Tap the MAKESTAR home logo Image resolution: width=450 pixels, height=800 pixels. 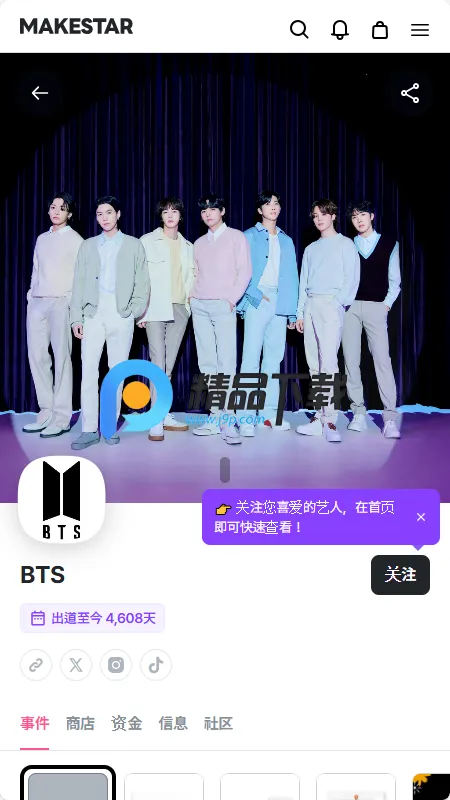click(x=76, y=26)
